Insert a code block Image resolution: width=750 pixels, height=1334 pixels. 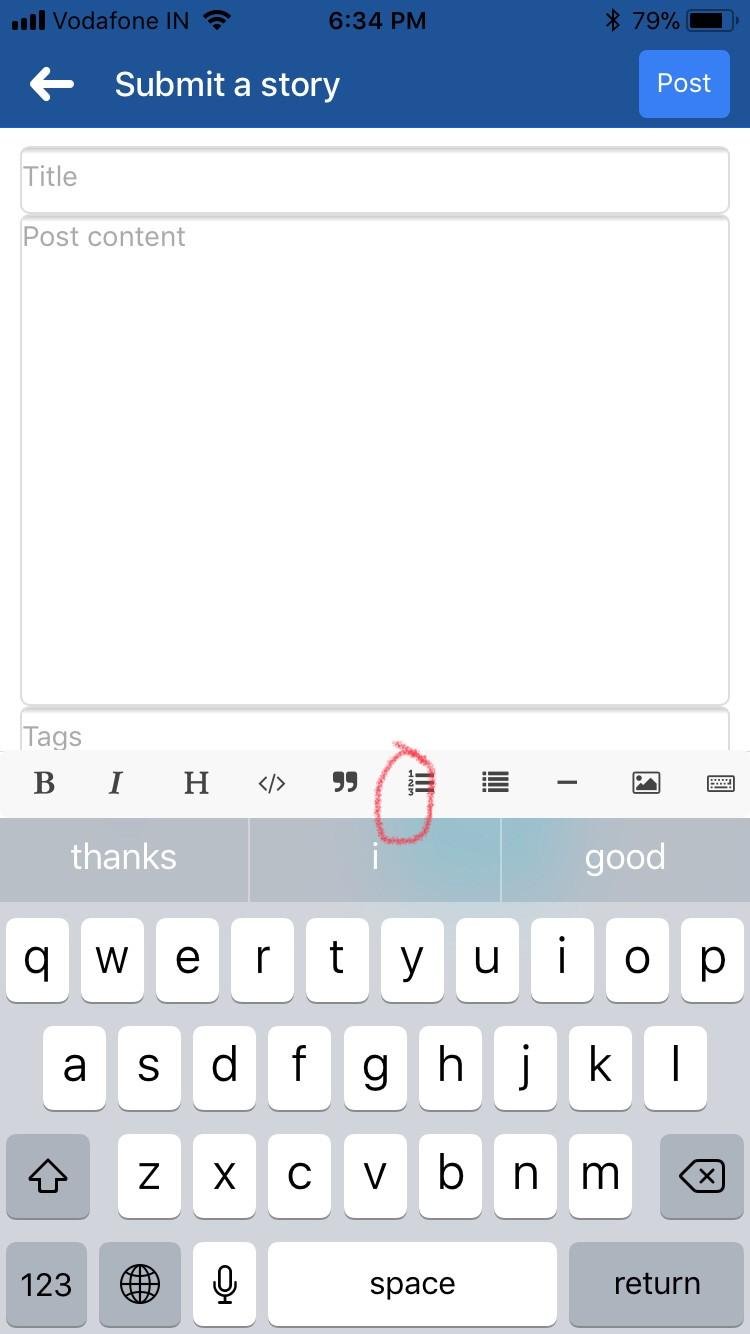[272, 783]
